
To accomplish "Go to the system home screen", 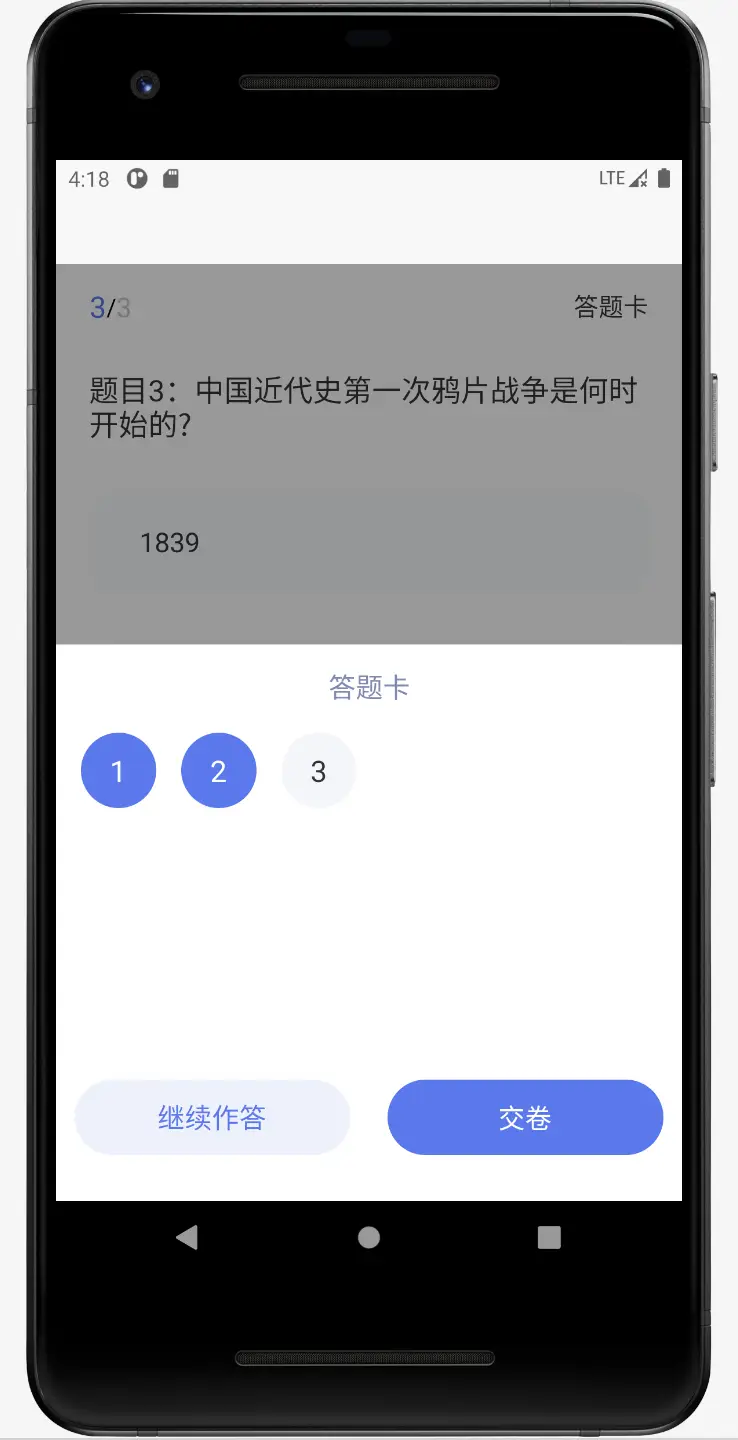I will [369, 1237].
